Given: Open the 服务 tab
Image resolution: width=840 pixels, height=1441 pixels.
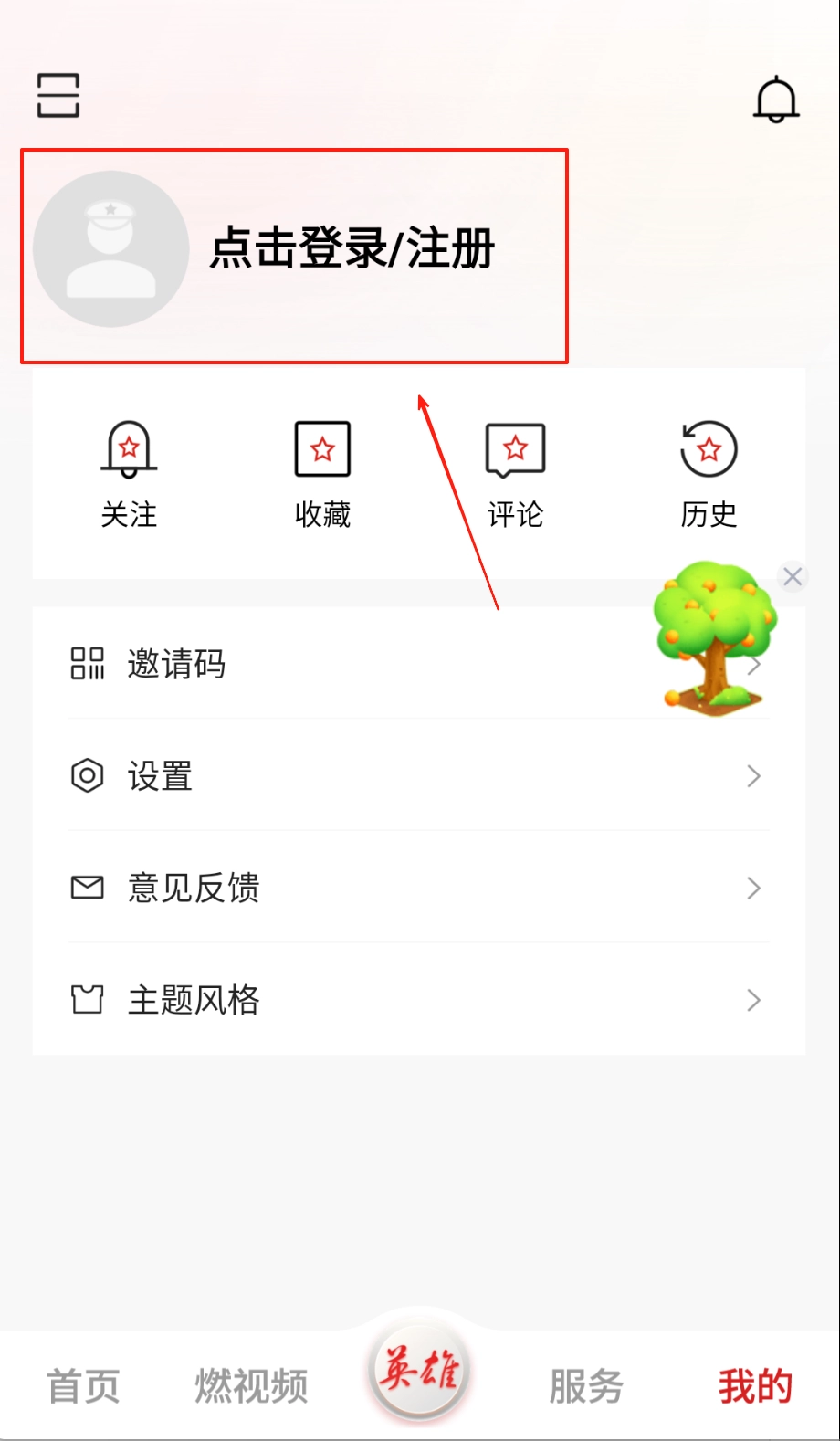Looking at the screenshot, I should [x=587, y=1384].
